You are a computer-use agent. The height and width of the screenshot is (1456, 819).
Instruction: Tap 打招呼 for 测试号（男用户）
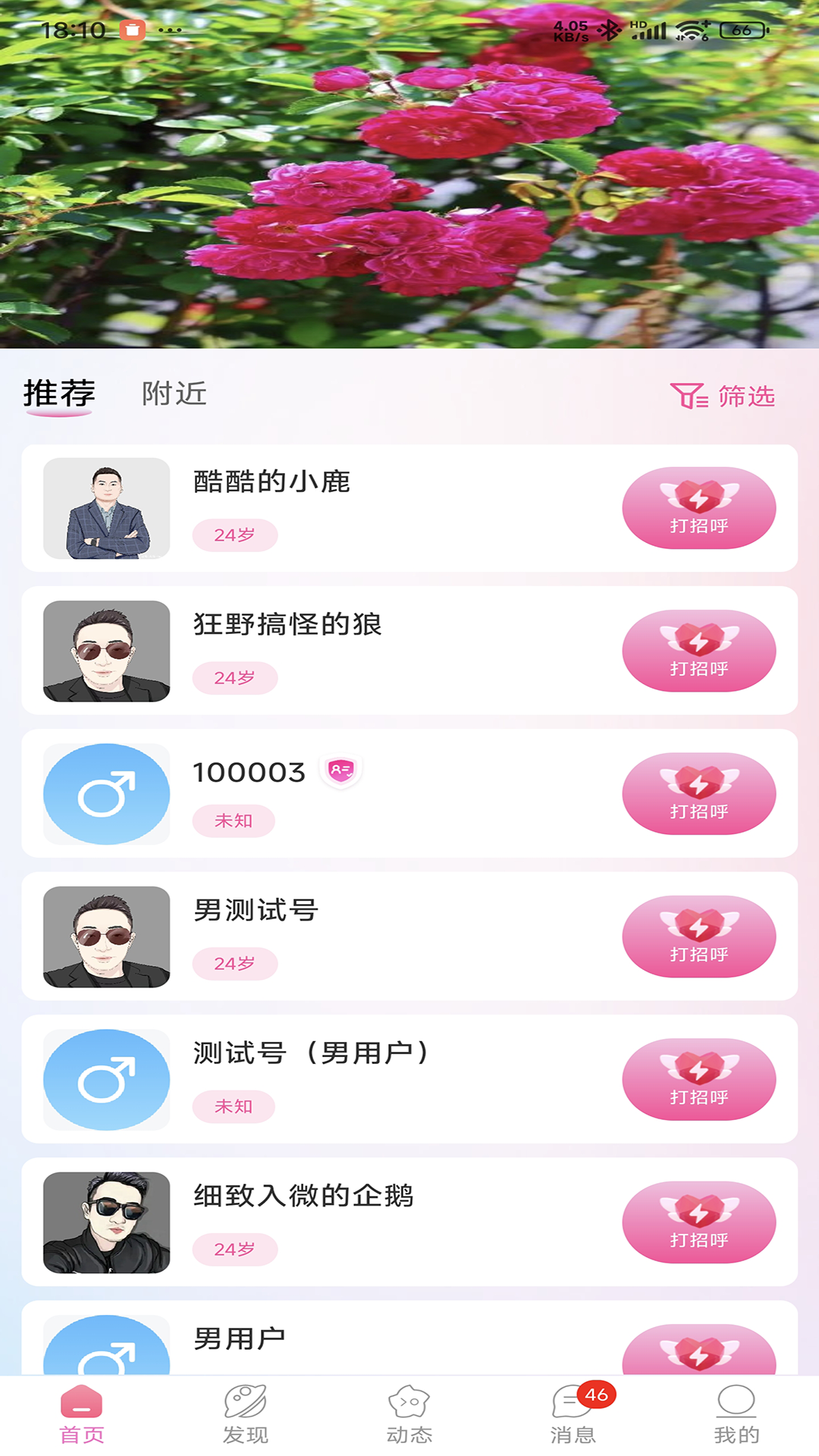698,1079
